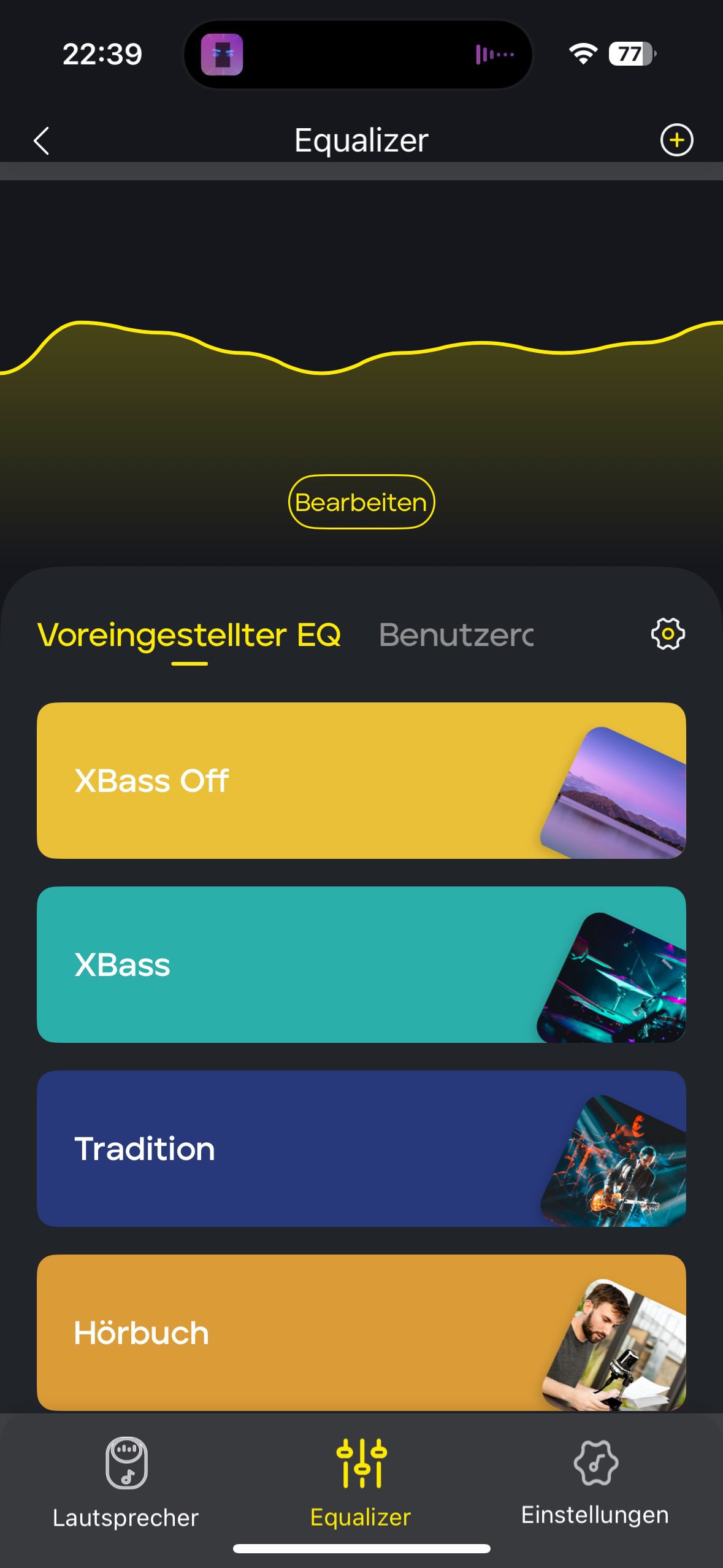Go back using the top-left arrow
The height and width of the screenshot is (1568, 723).
(41, 141)
